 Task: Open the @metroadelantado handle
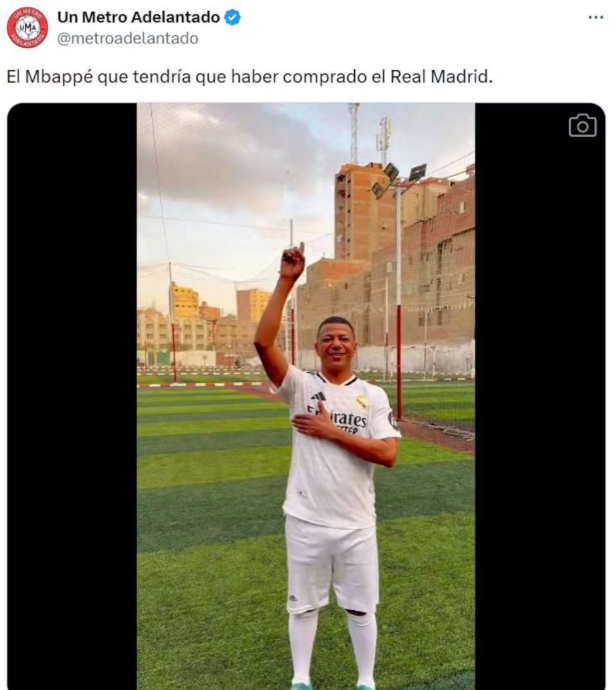pos(128,38)
